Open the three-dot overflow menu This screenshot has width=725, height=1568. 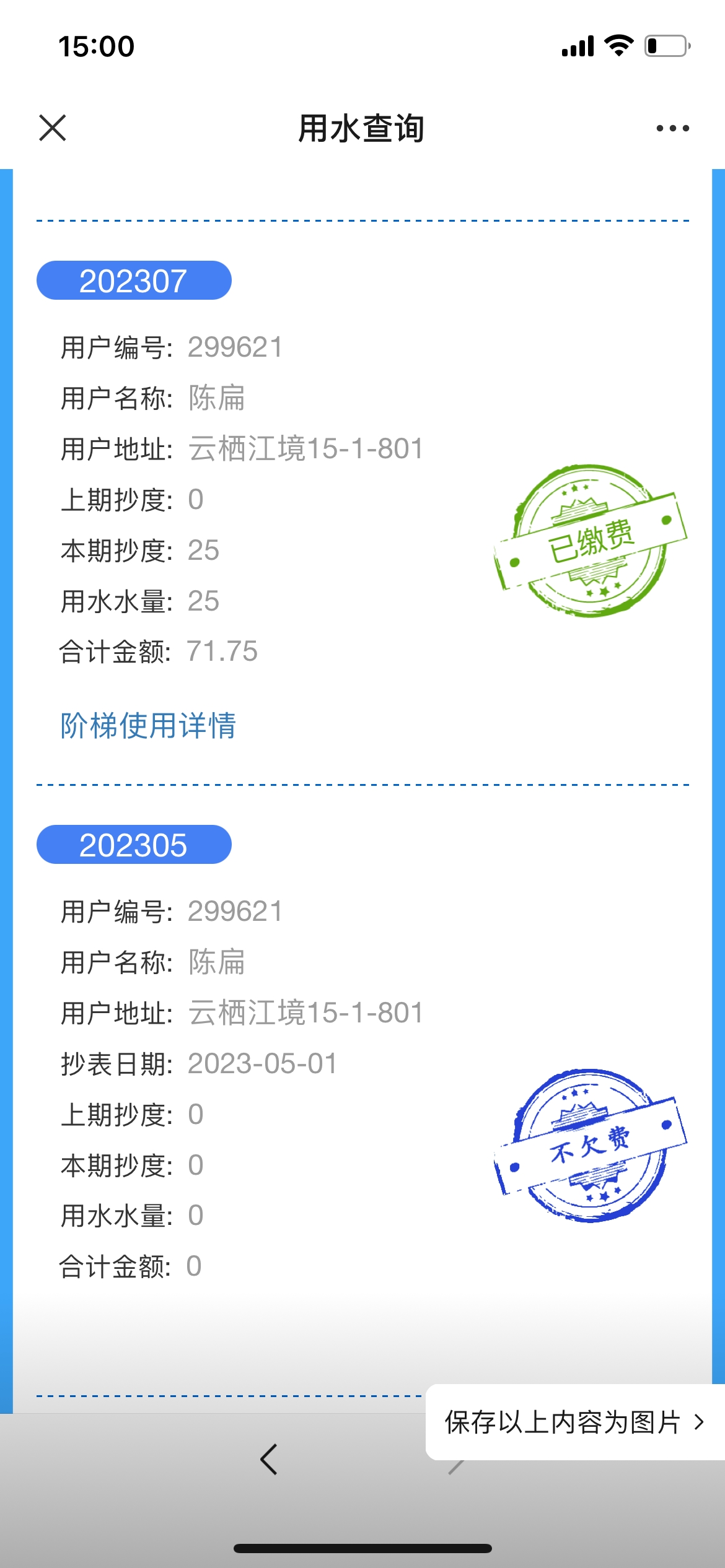672,128
